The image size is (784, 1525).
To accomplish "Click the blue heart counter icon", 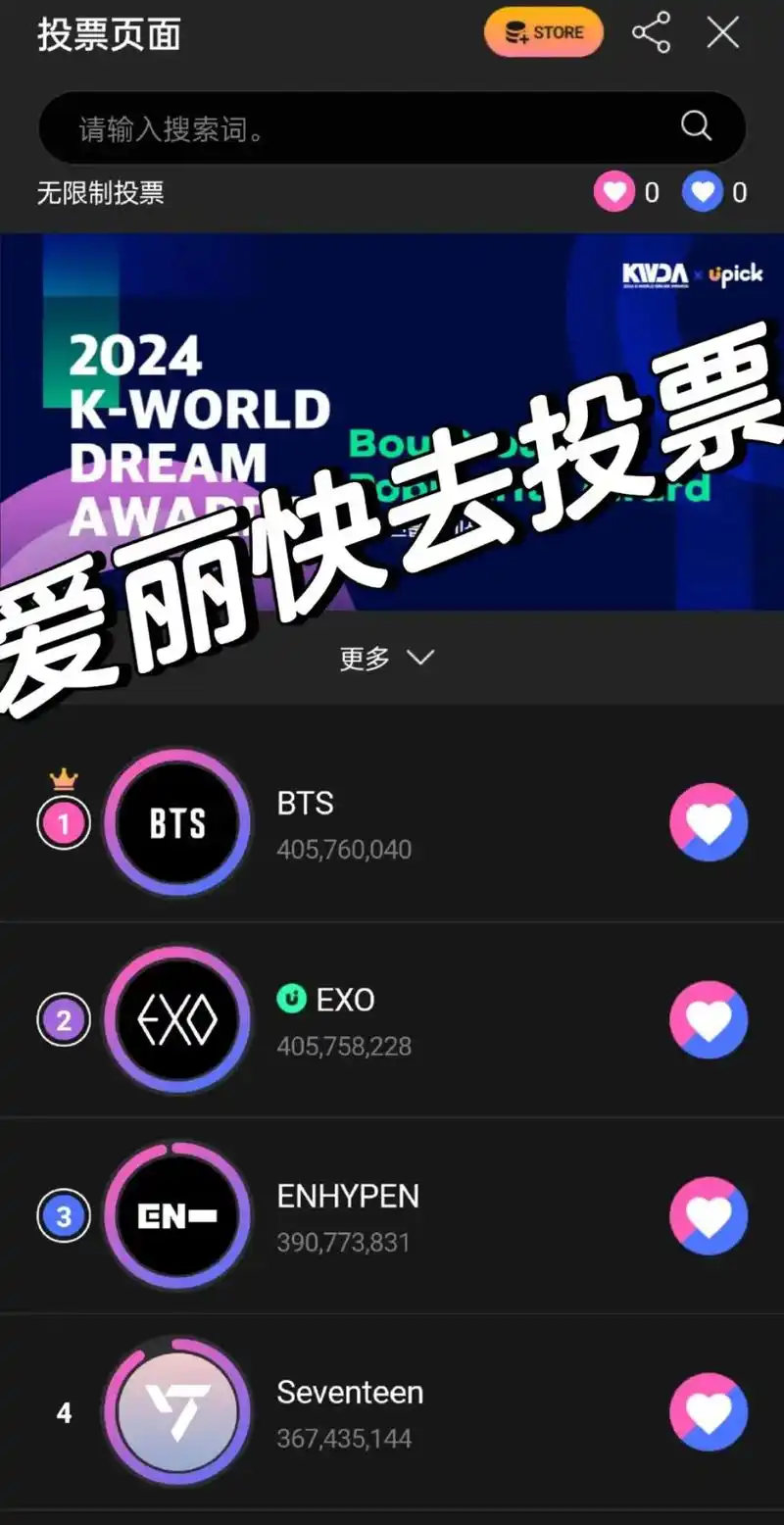I will coord(702,190).
